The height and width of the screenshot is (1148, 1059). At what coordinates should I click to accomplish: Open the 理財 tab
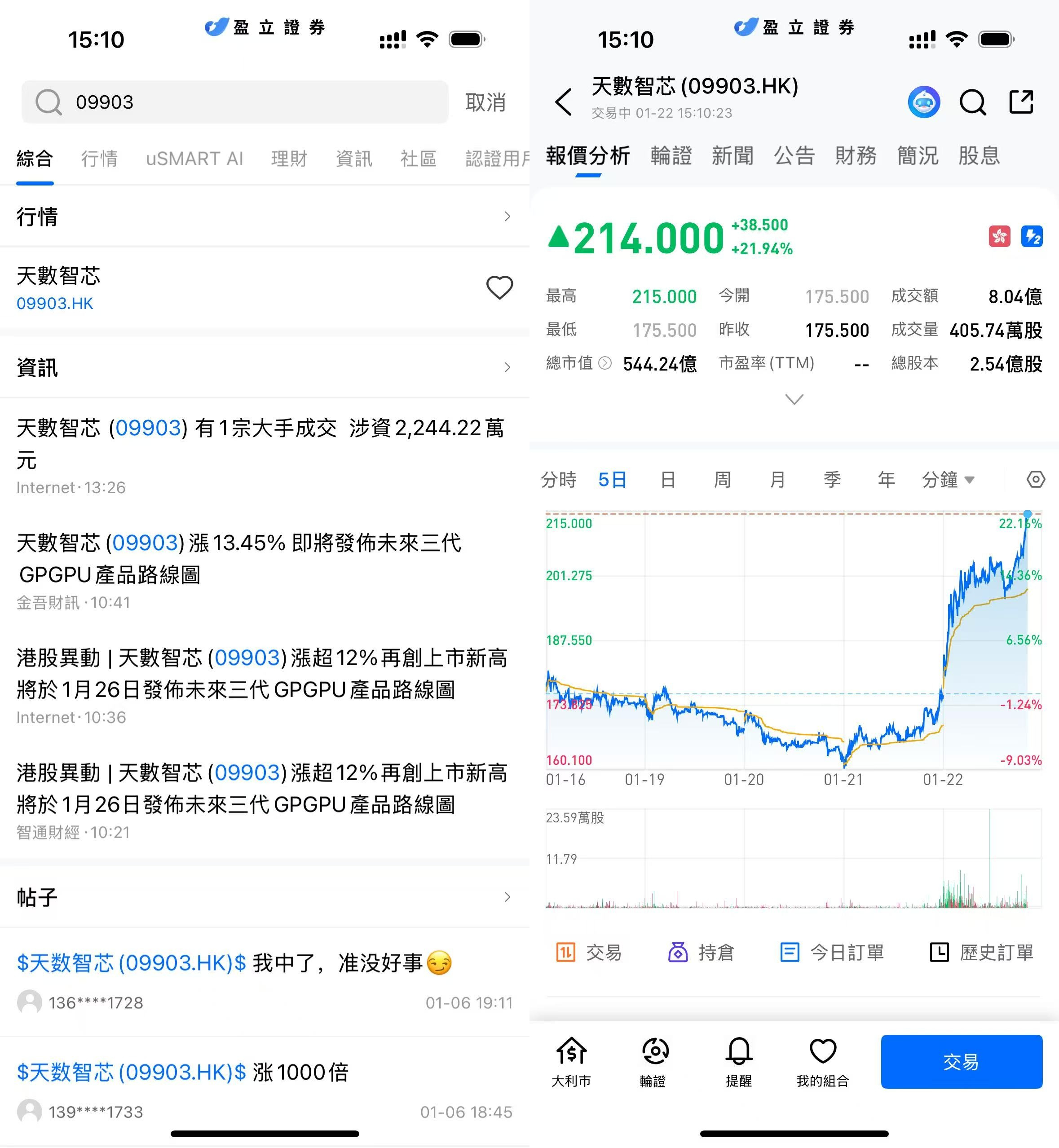point(289,158)
